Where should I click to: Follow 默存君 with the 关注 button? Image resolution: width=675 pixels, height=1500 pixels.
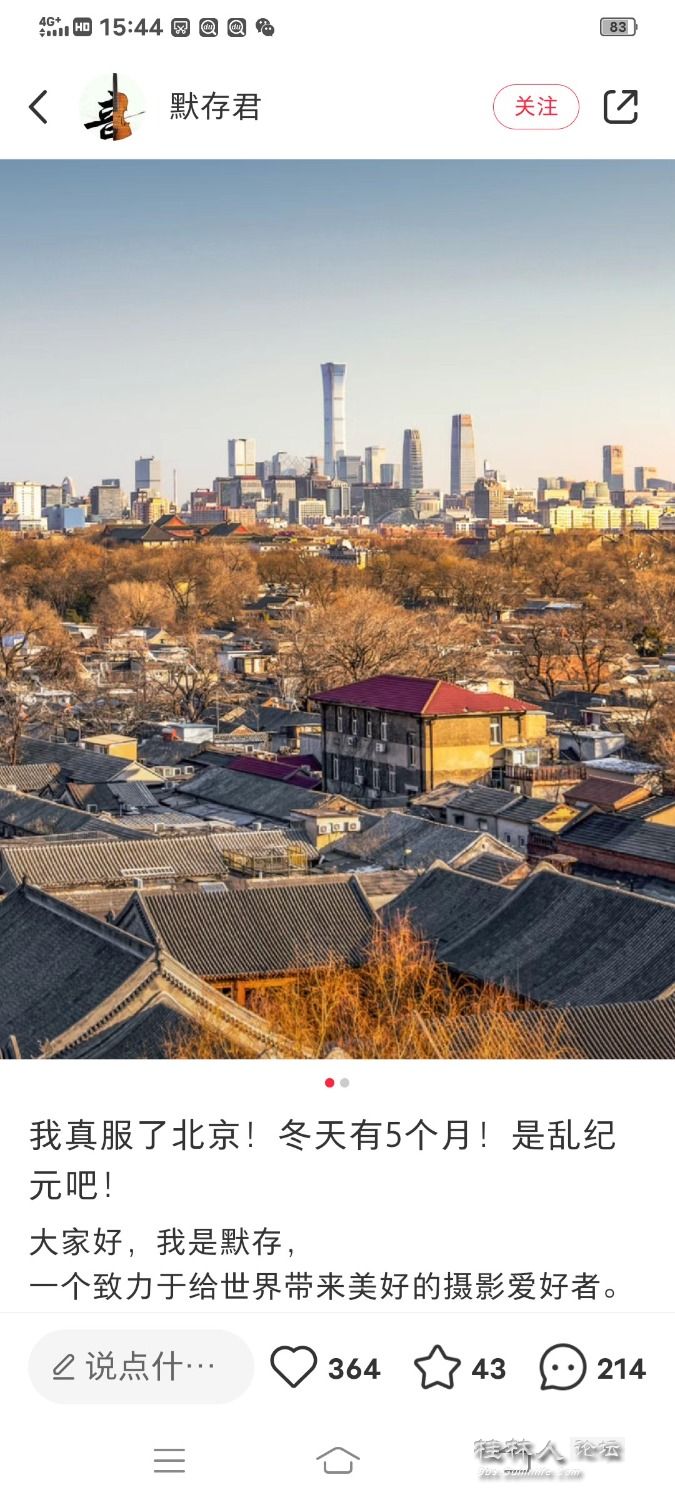[x=536, y=107]
